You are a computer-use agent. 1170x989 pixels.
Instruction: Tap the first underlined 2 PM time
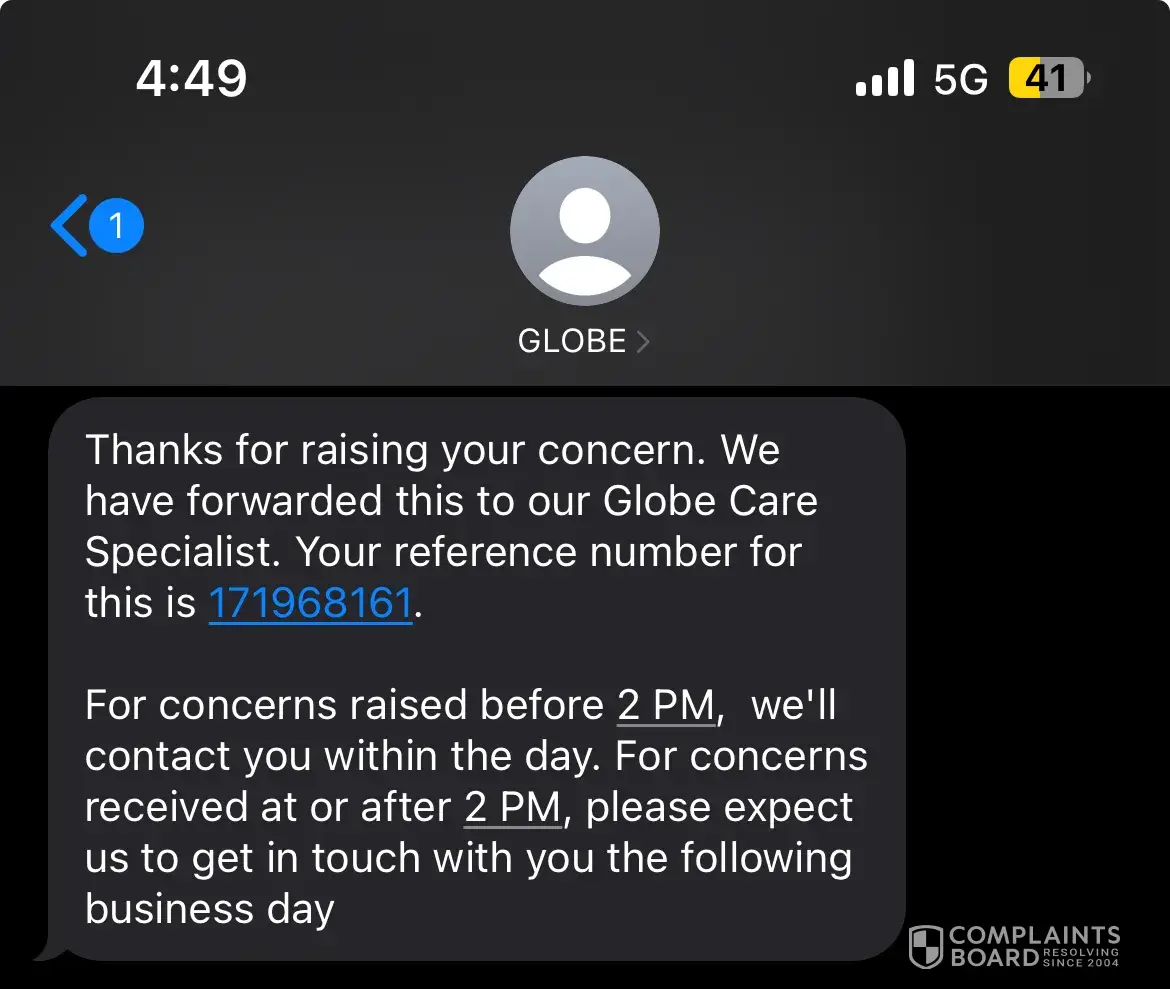click(x=666, y=706)
